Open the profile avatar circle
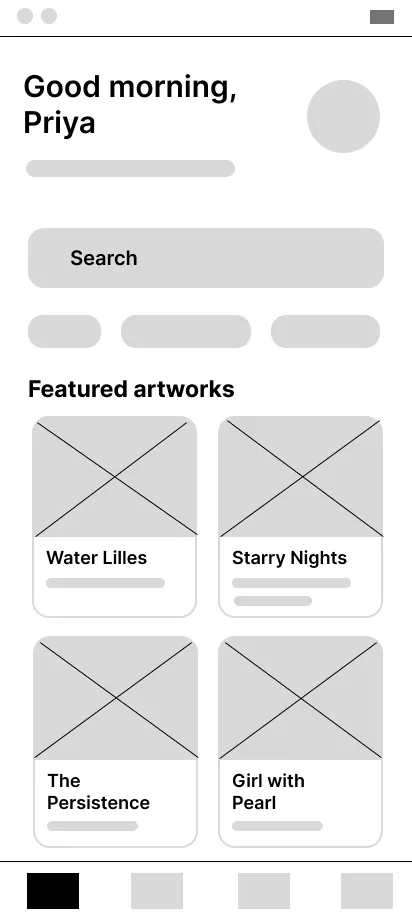 (344, 116)
